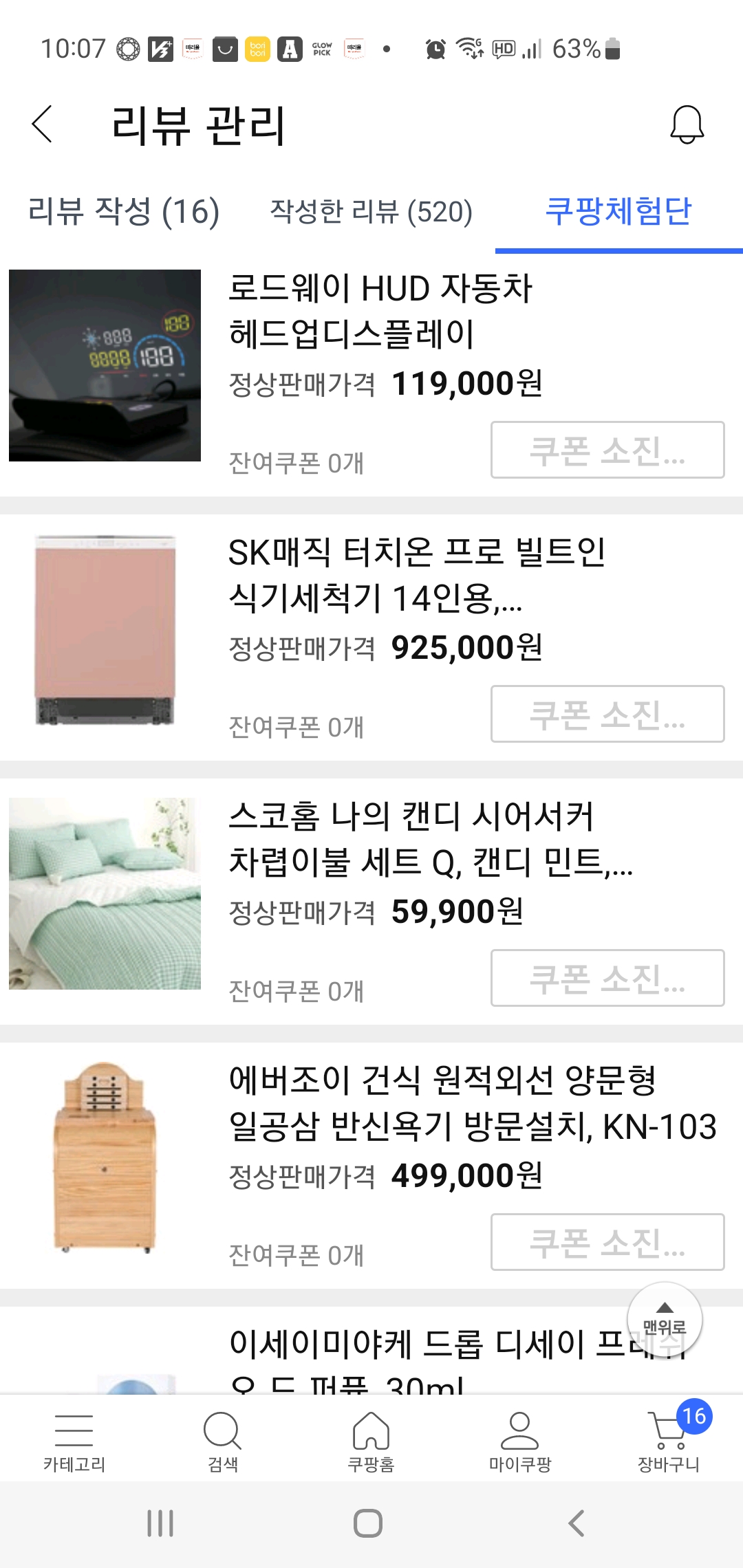The height and width of the screenshot is (1568, 743).
Task: Tap the back arrow in the header
Action: (41, 126)
